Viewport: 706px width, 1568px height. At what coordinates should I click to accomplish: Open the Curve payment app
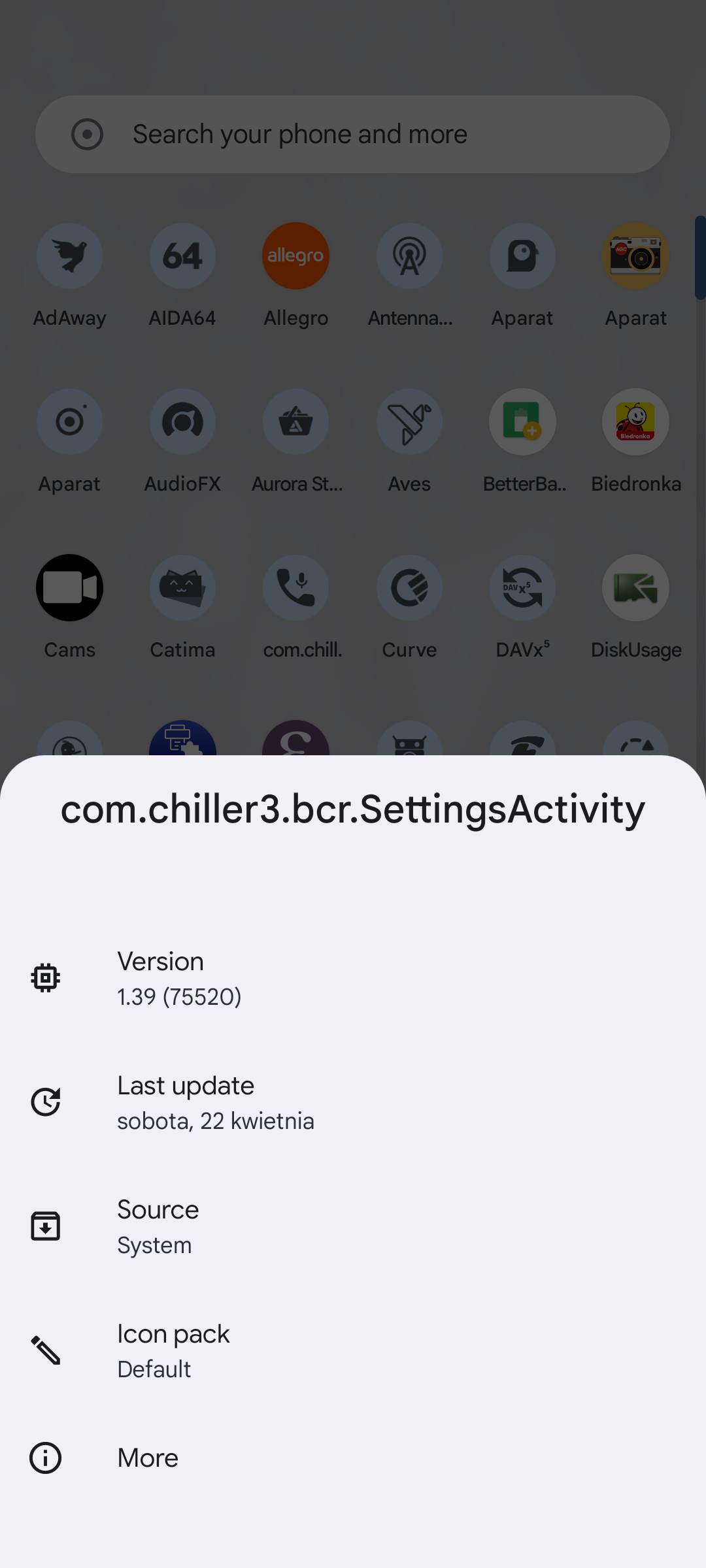tap(409, 588)
